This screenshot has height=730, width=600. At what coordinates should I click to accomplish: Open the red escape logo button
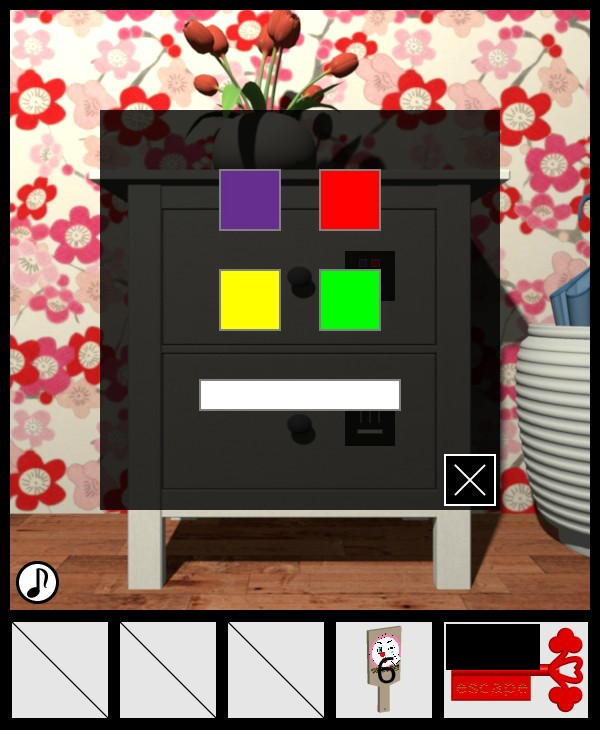(x=515, y=670)
